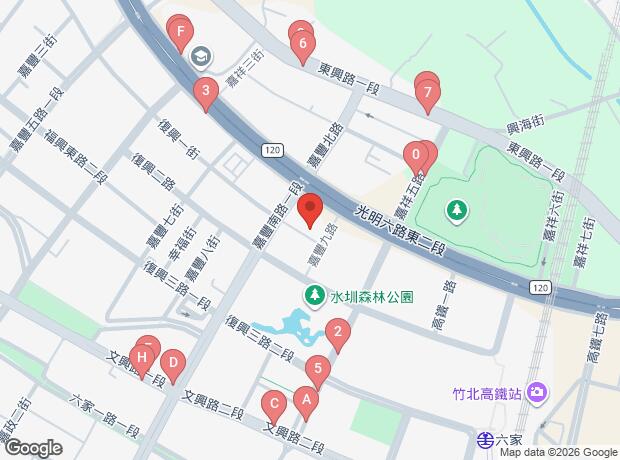Tap the unlabeled red center pin

310,211
